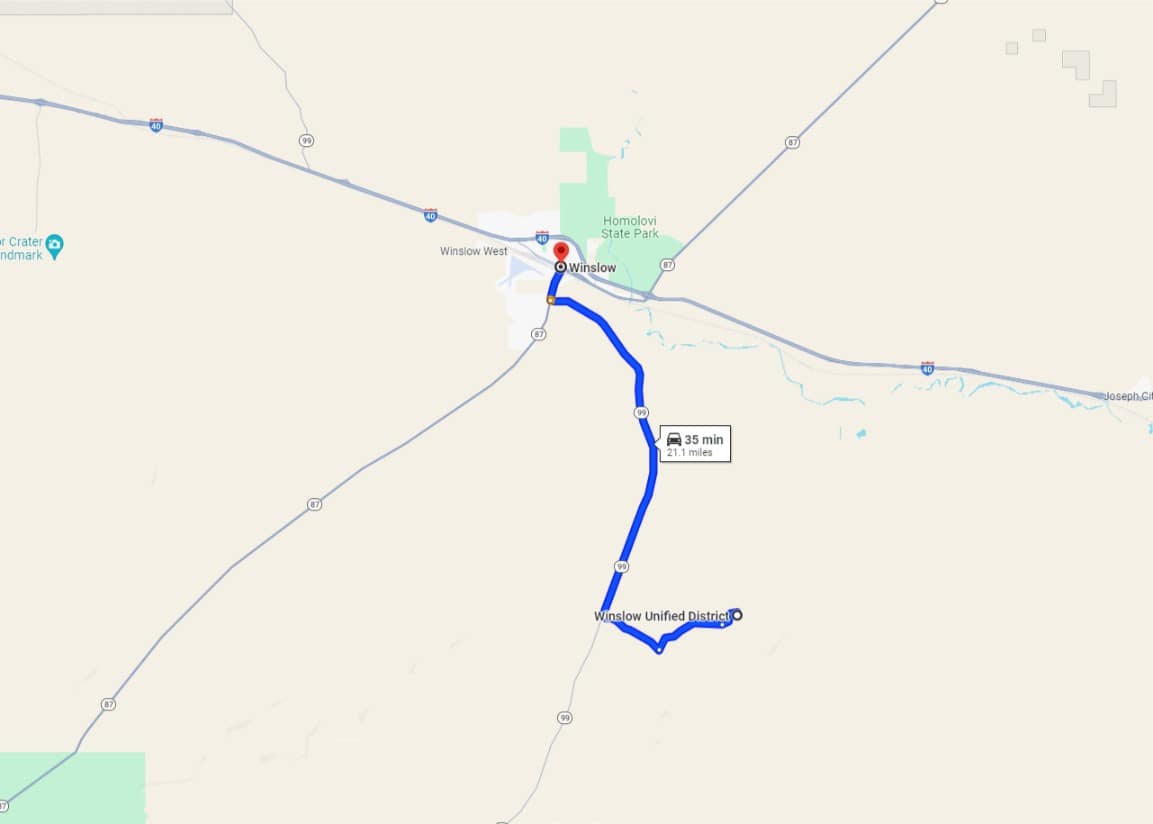Select the 35 min route callout
Viewport: 1153px width, 824px height.
coord(694,444)
